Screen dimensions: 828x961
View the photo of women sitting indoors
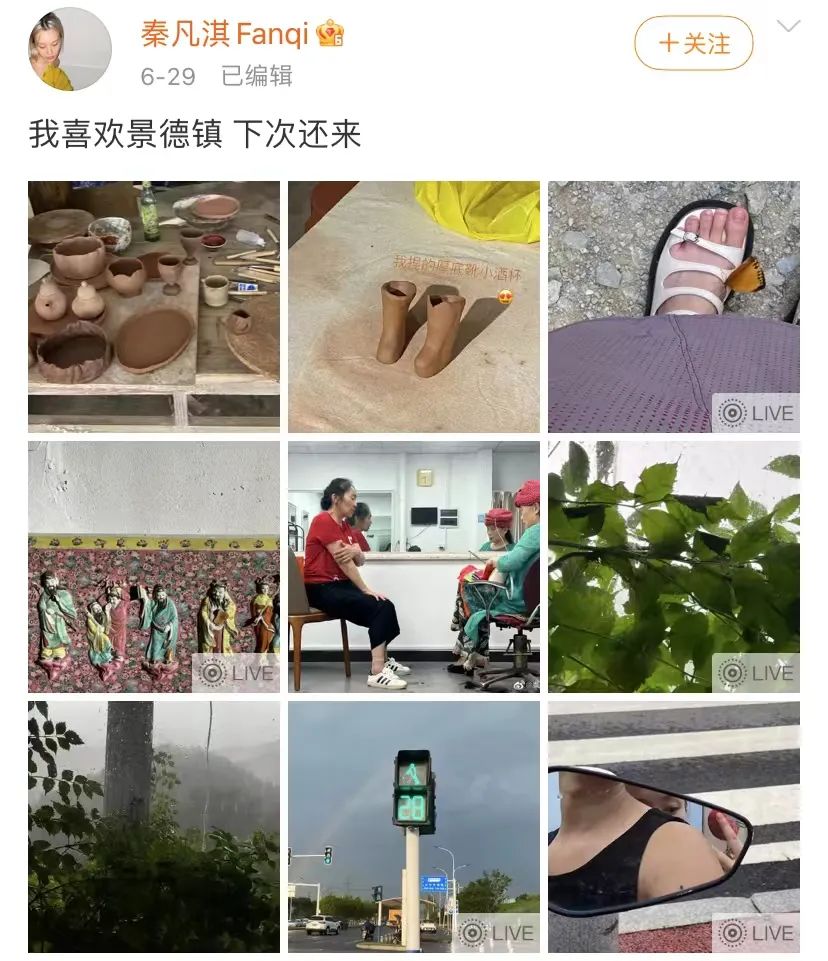[414, 566]
